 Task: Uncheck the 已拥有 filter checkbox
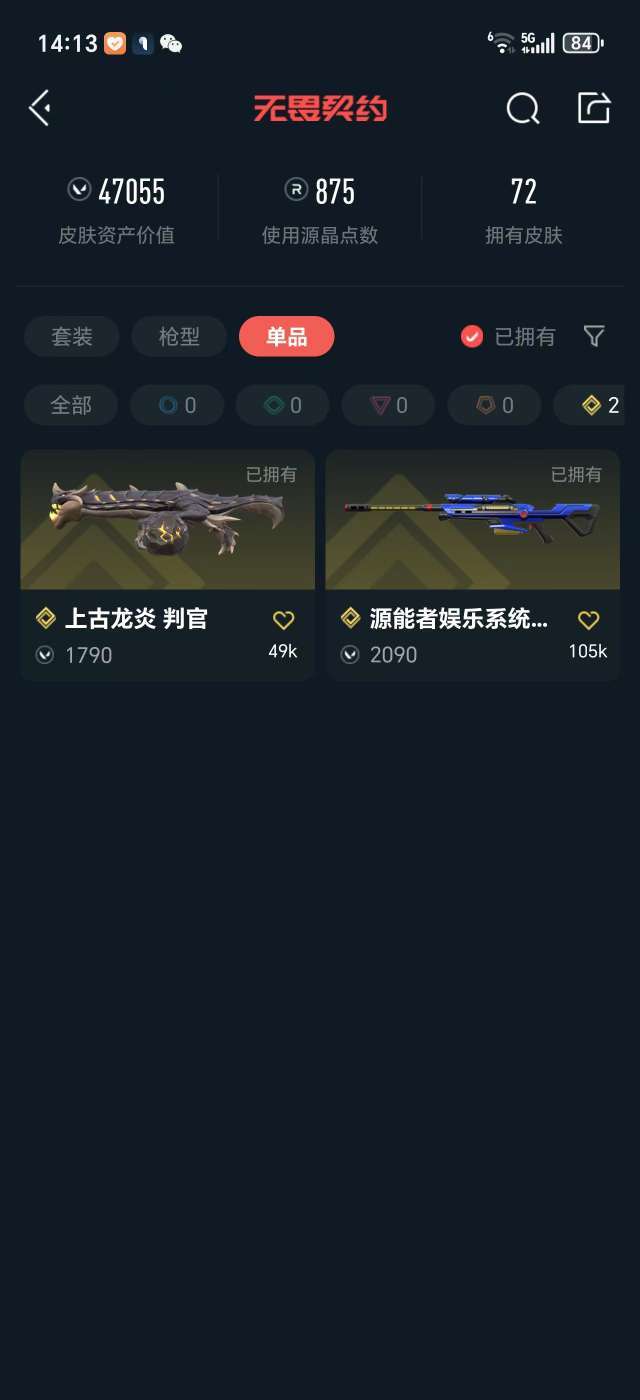[472, 337]
